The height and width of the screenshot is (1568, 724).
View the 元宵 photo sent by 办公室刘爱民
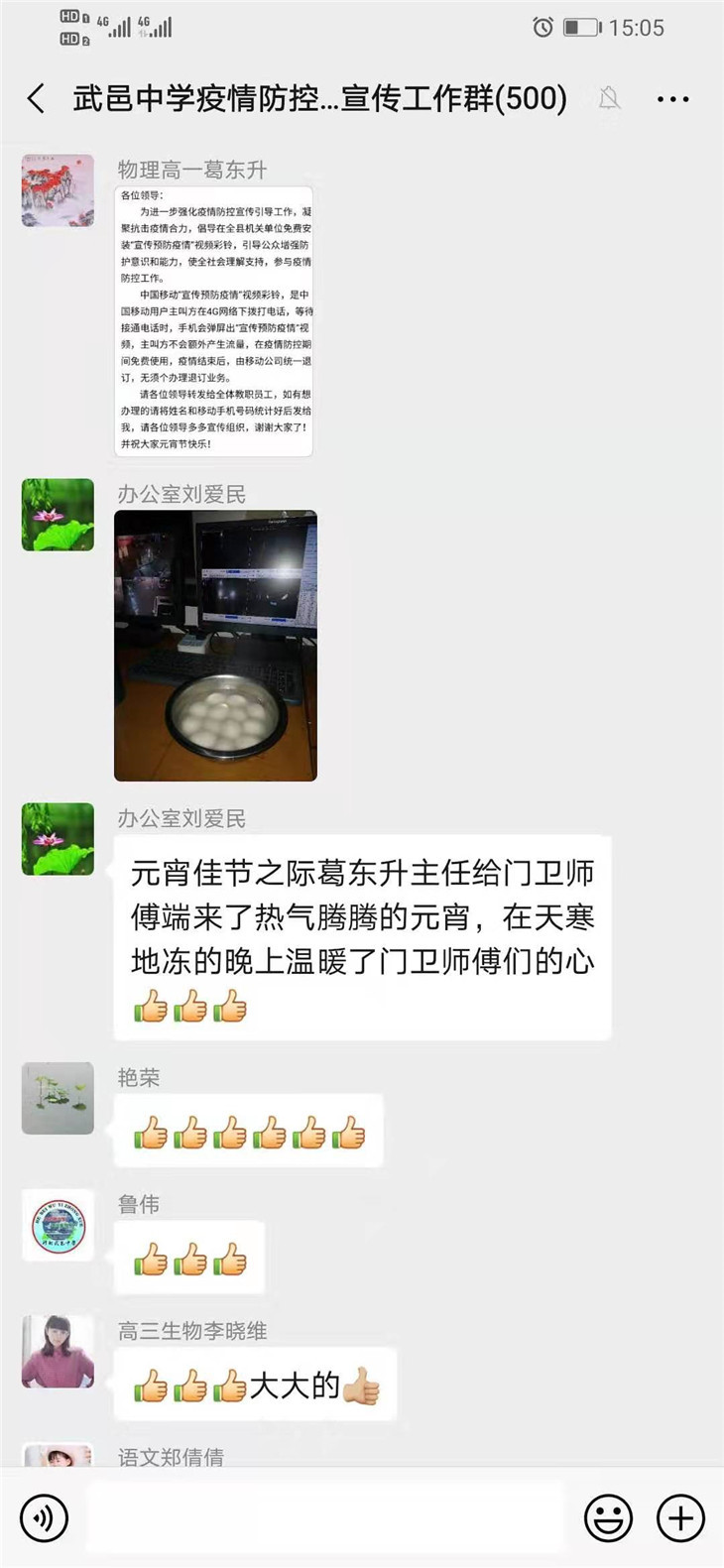(x=215, y=646)
